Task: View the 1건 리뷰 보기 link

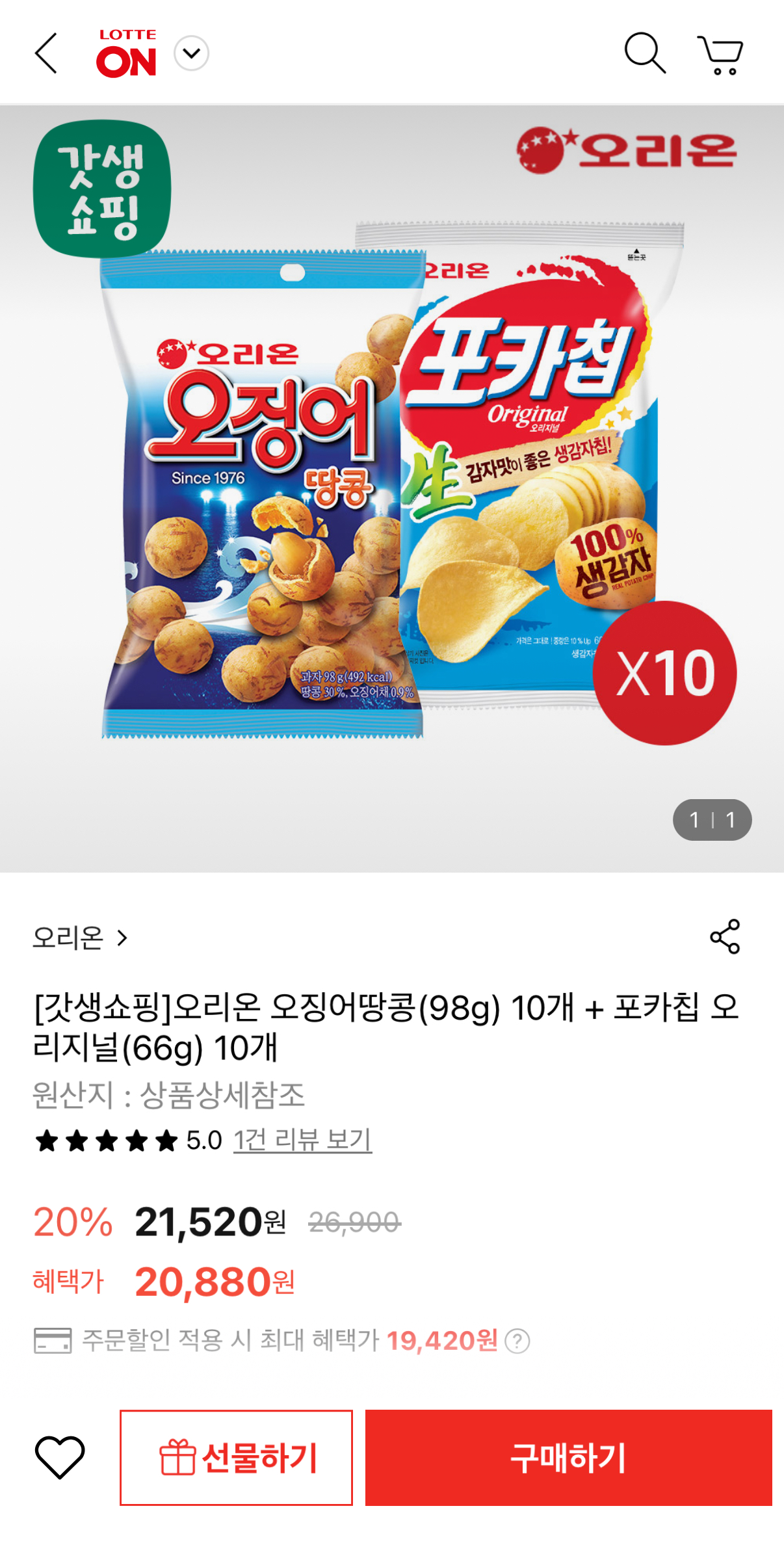Action: pyautogui.click(x=302, y=1140)
